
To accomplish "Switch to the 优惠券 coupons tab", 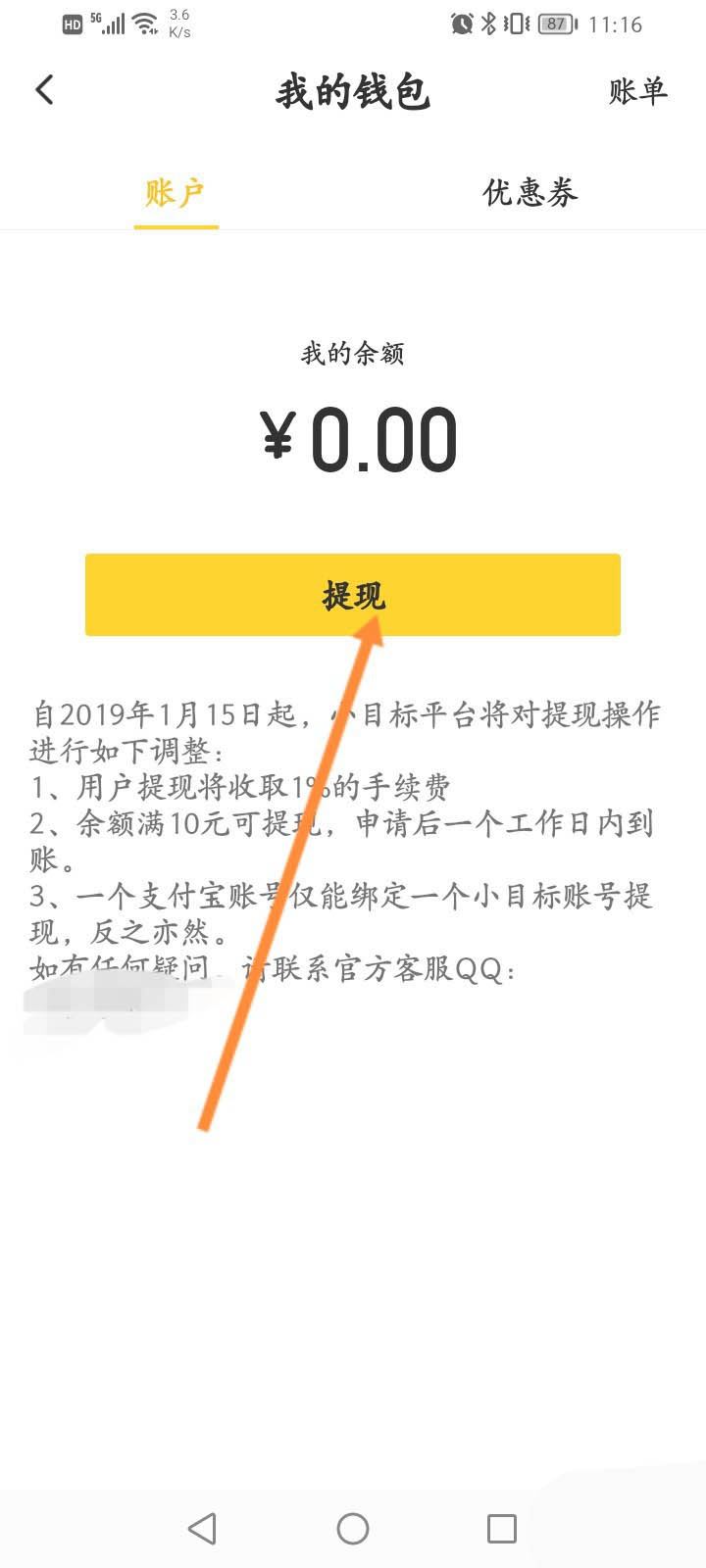I will 529,192.
